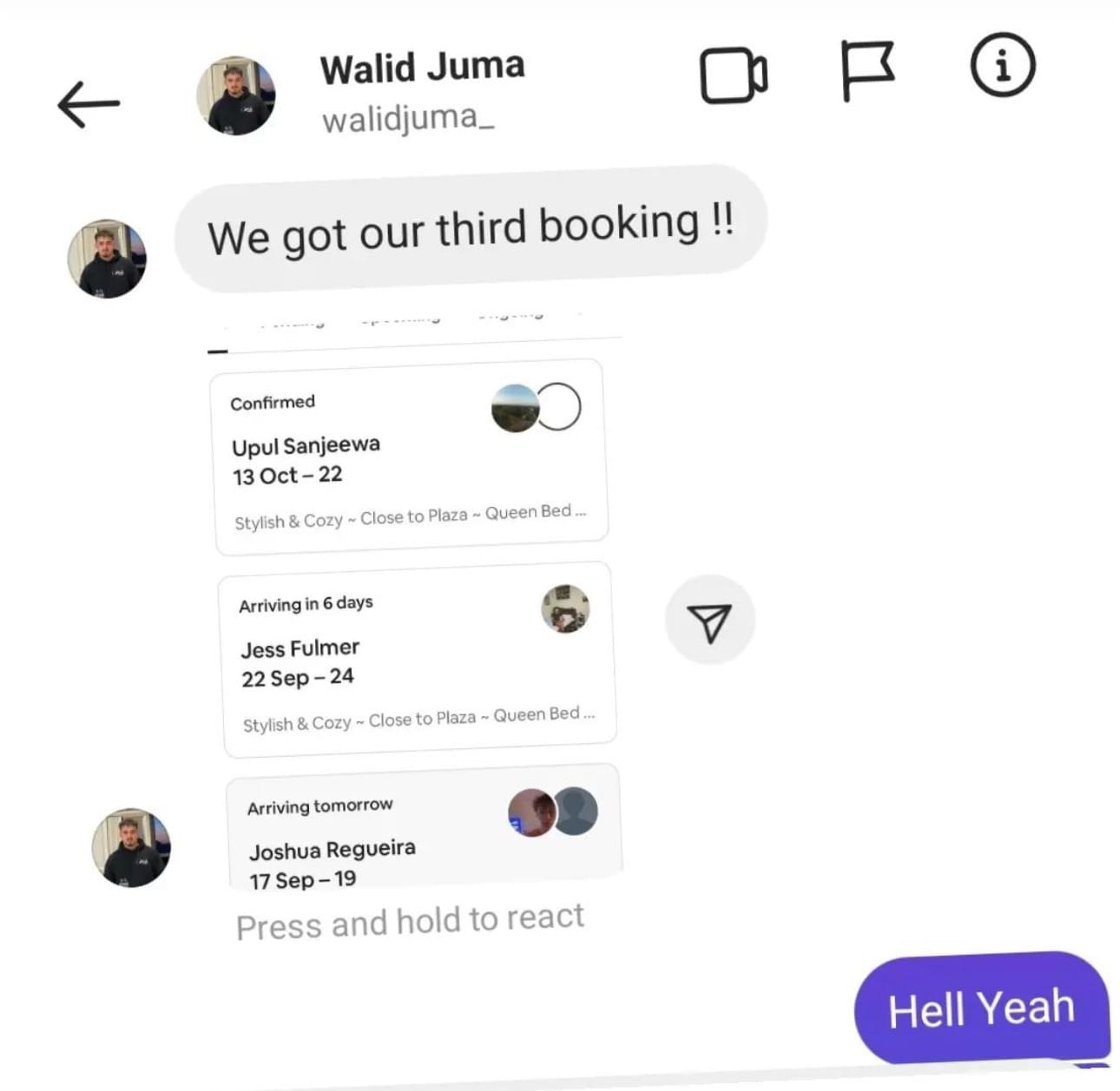The width and height of the screenshot is (1120, 1091).
Task: Start a video call with Walid Juma
Action: [733, 76]
